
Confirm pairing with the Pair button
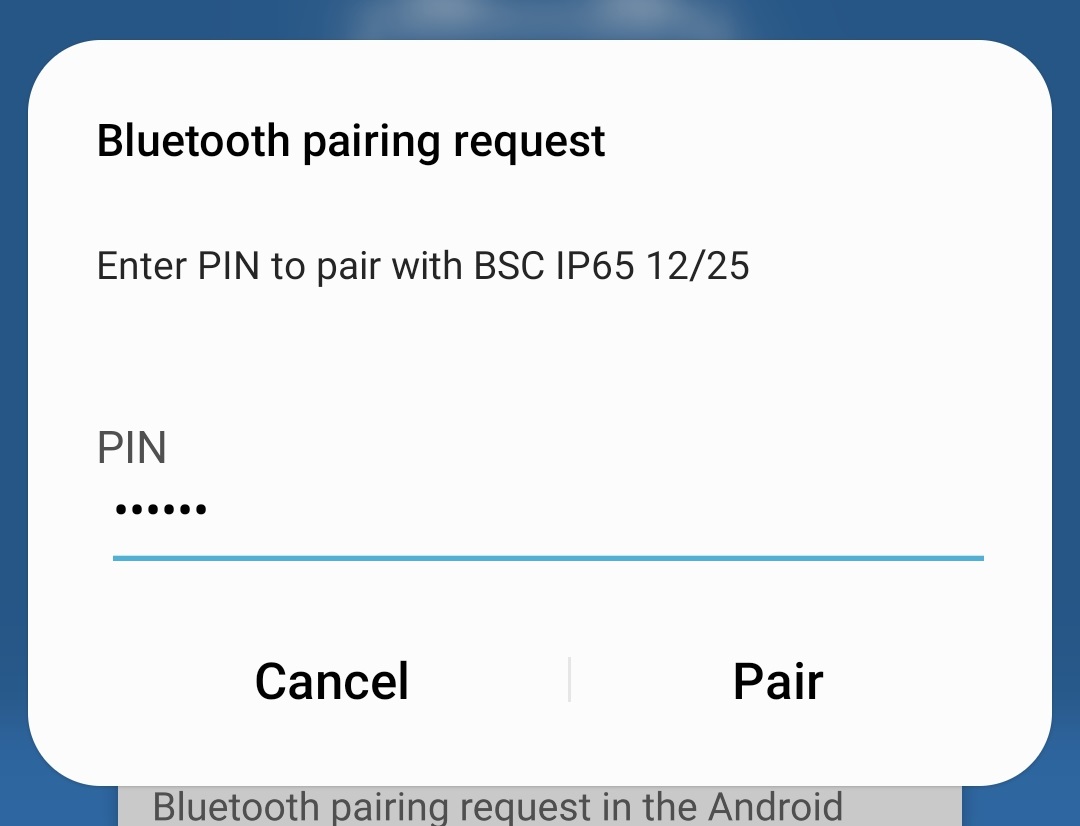(778, 681)
